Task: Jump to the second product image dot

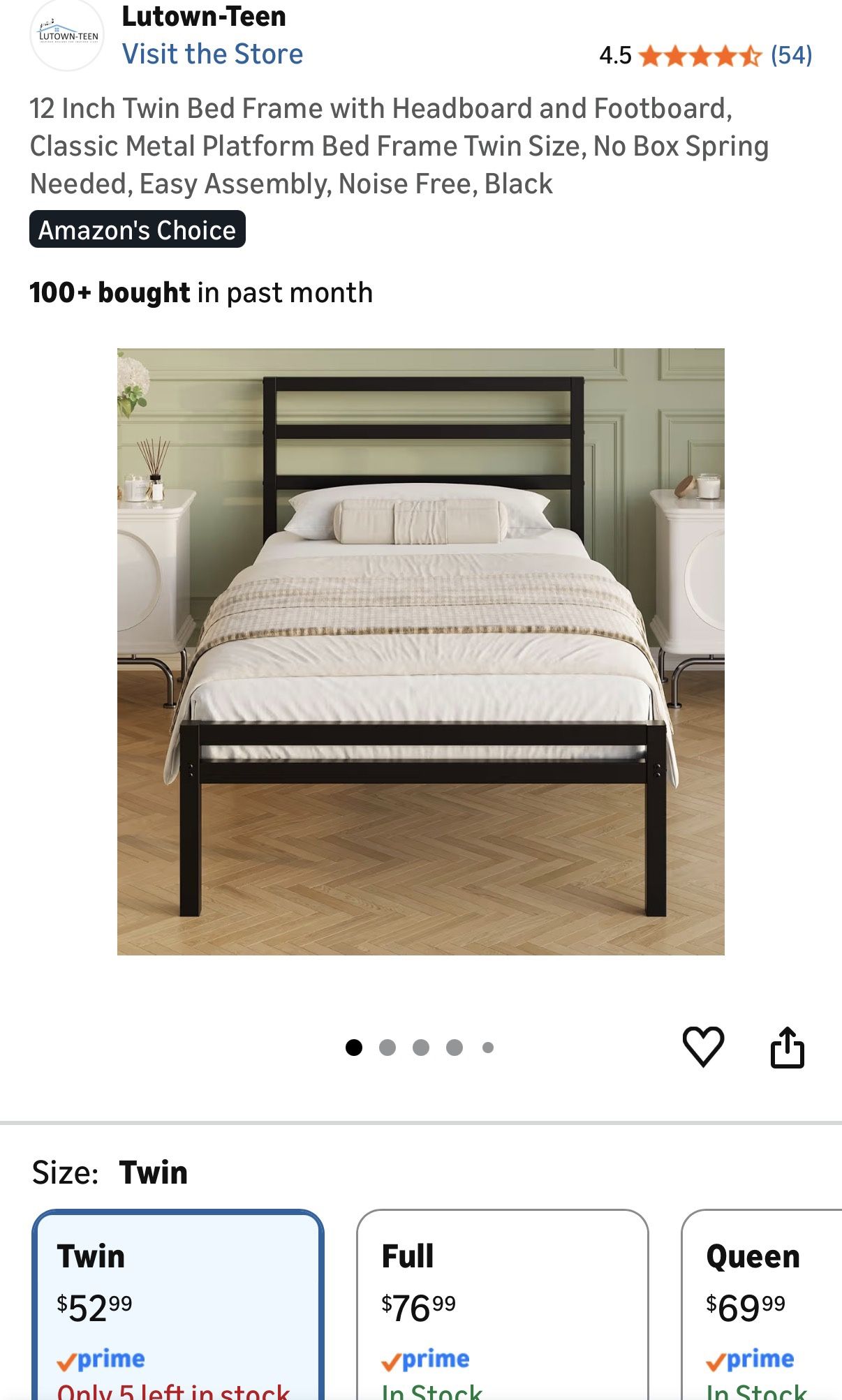Action: click(387, 1048)
